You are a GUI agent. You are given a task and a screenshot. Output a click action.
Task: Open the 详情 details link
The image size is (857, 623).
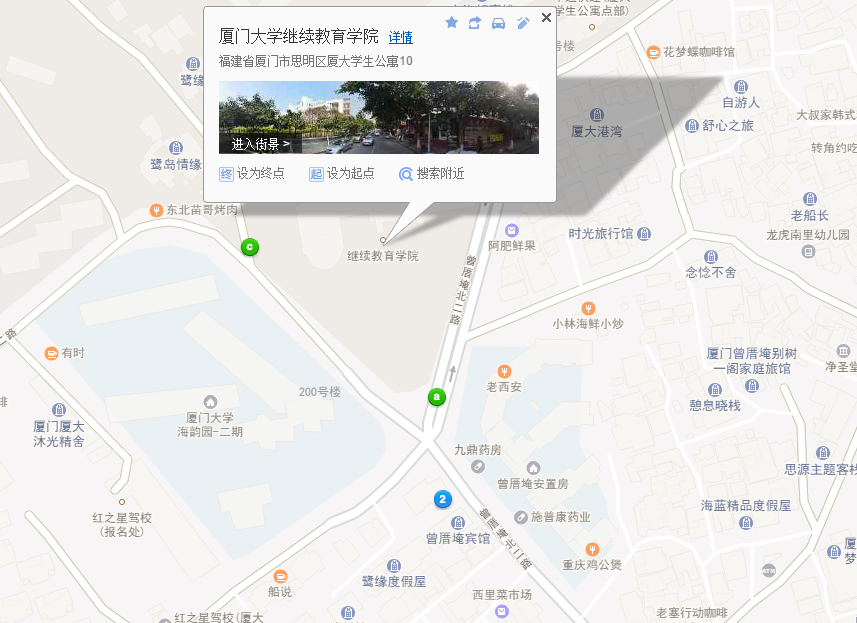click(400, 38)
